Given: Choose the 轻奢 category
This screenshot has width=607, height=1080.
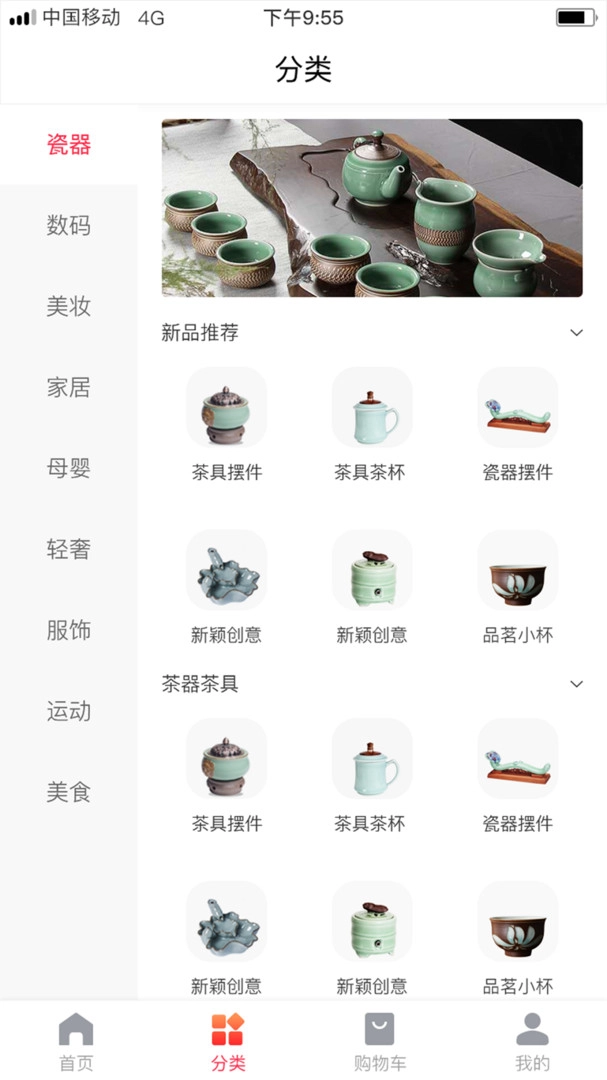Looking at the screenshot, I should (68, 549).
